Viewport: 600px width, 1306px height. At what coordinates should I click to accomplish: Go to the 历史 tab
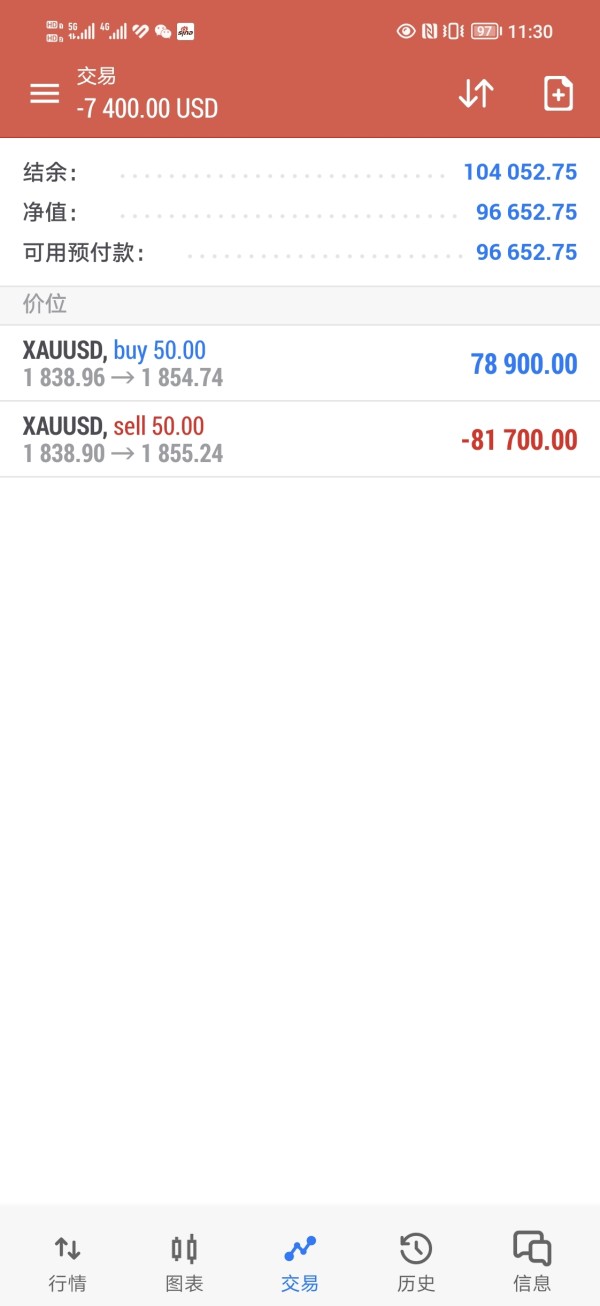(x=416, y=1262)
